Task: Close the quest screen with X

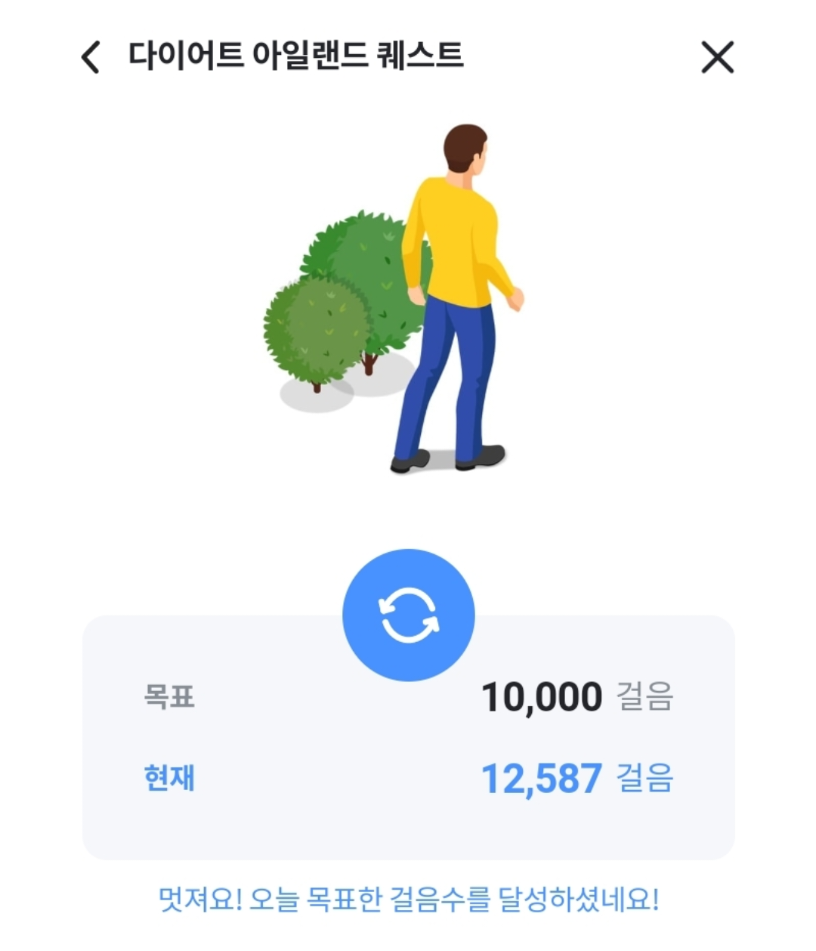Action: [717, 57]
